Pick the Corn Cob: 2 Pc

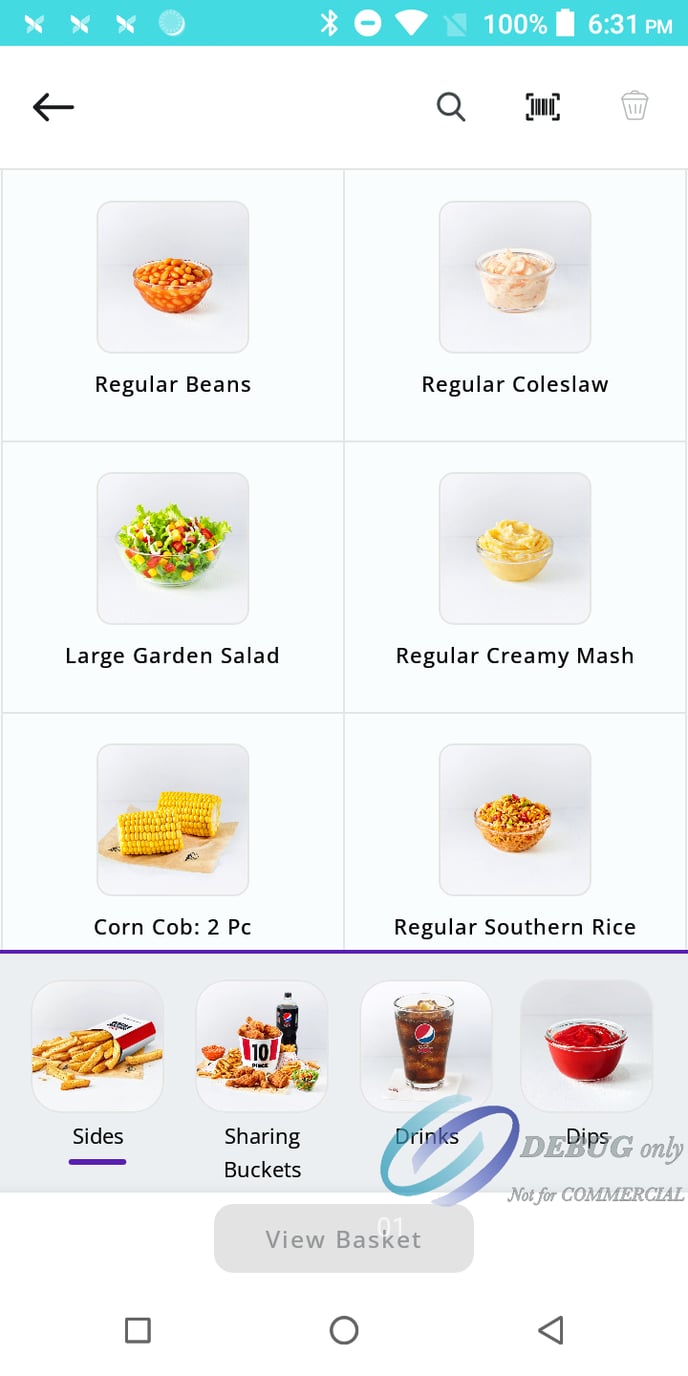point(173,840)
